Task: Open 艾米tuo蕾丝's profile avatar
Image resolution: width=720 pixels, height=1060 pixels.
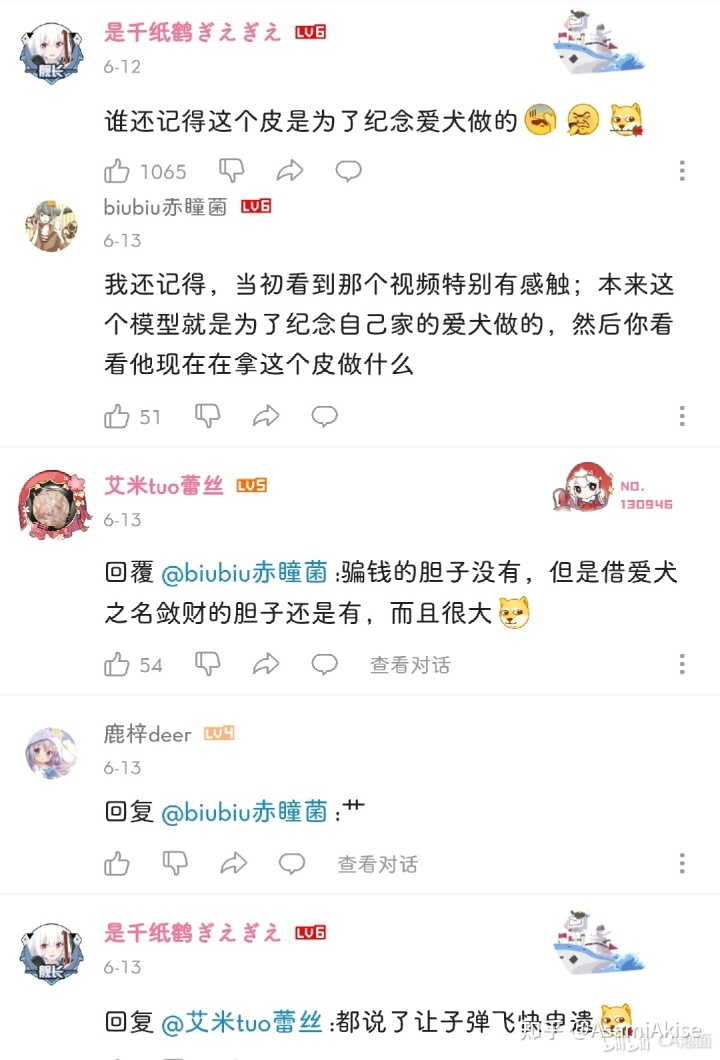Action: 50,504
